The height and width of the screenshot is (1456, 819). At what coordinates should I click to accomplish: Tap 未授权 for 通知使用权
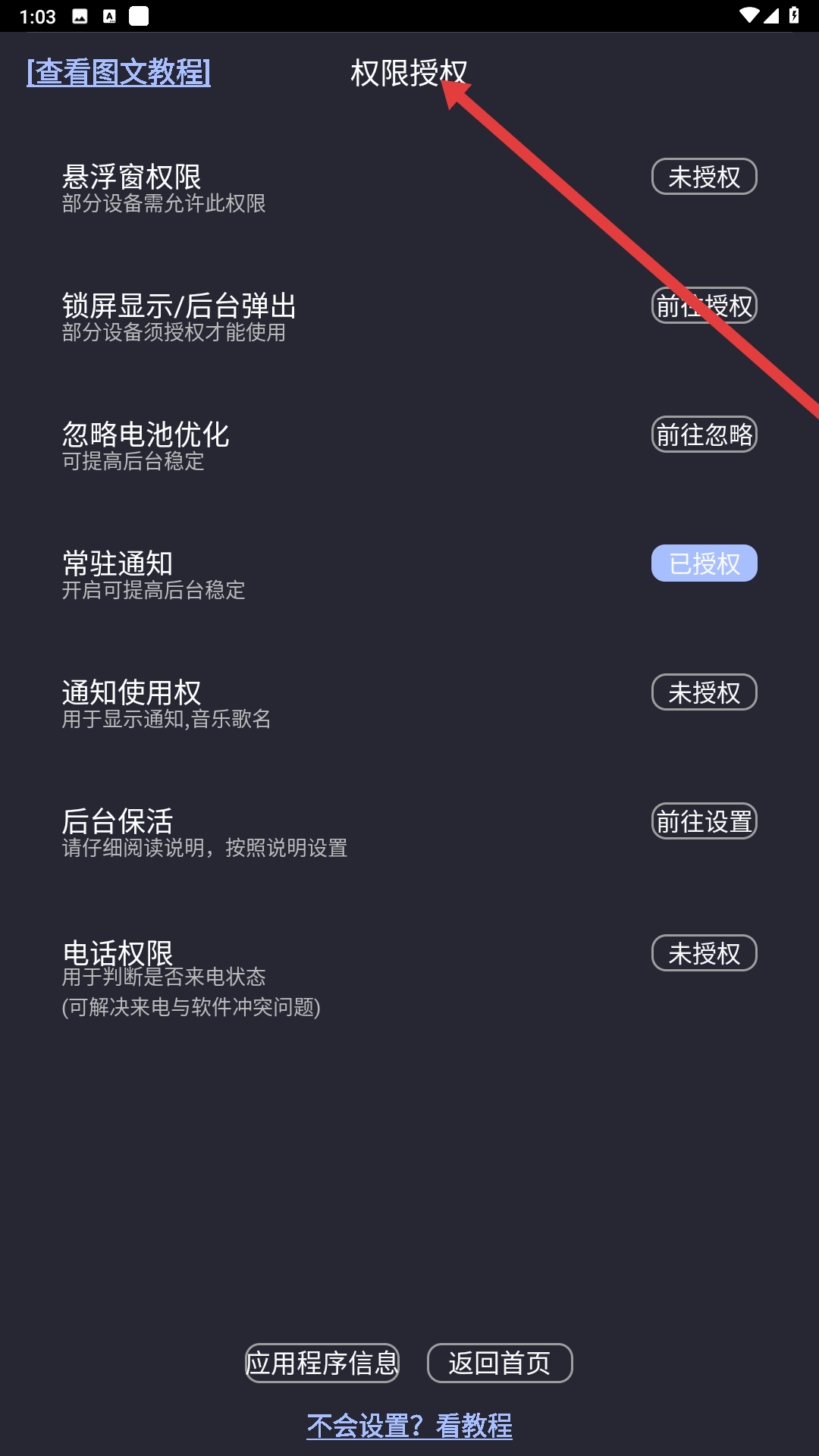click(704, 692)
